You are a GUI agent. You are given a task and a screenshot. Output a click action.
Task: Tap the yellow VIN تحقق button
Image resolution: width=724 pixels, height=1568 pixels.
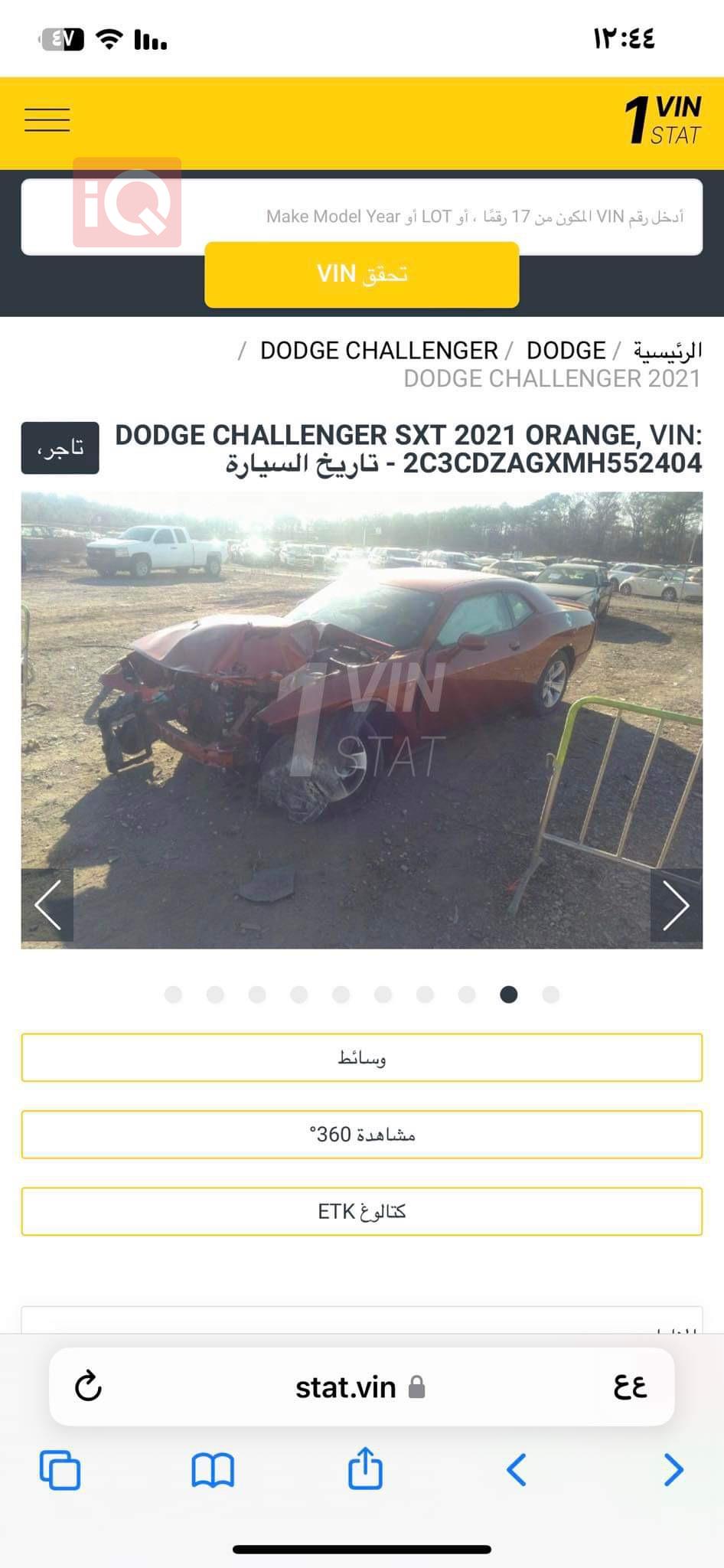point(362,275)
